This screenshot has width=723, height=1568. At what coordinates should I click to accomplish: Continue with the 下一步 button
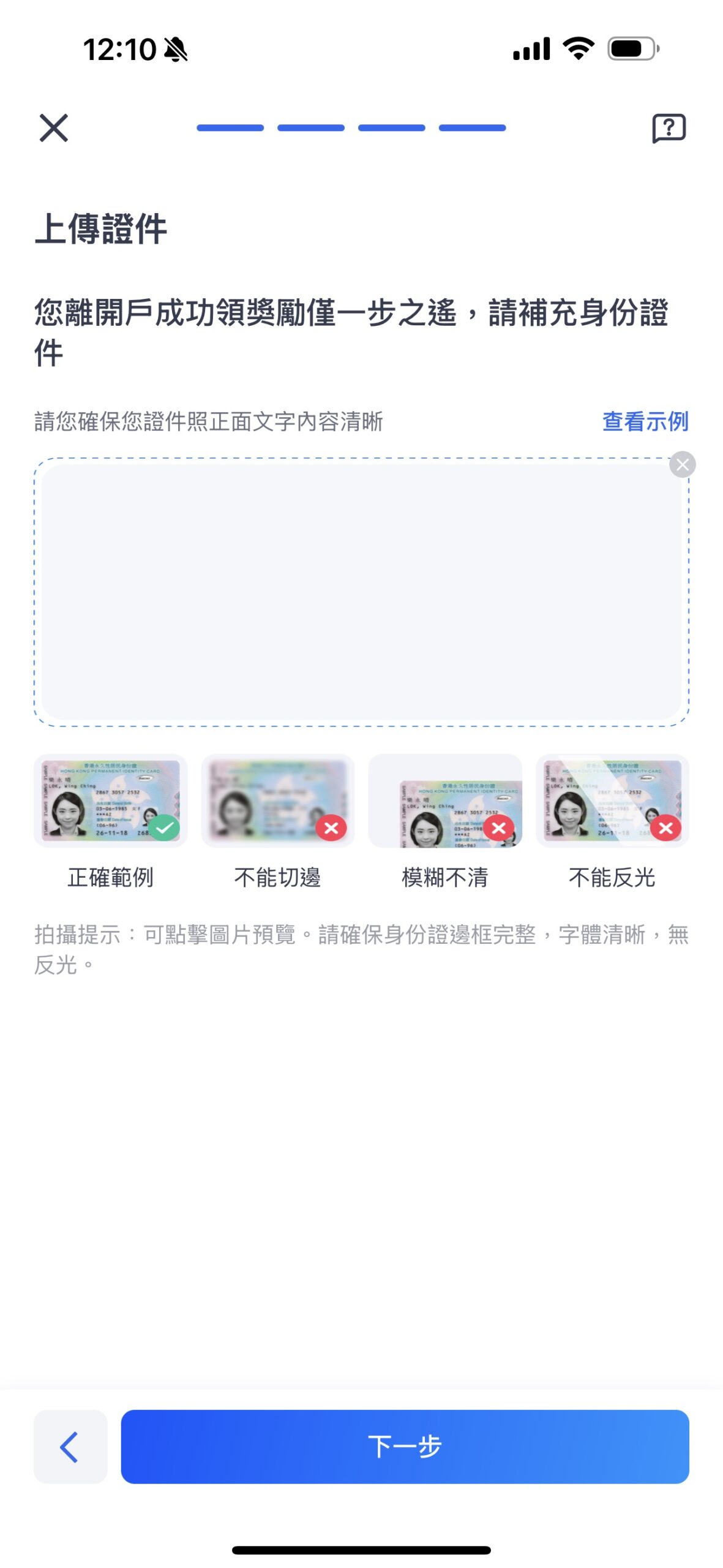[405, 1446]
